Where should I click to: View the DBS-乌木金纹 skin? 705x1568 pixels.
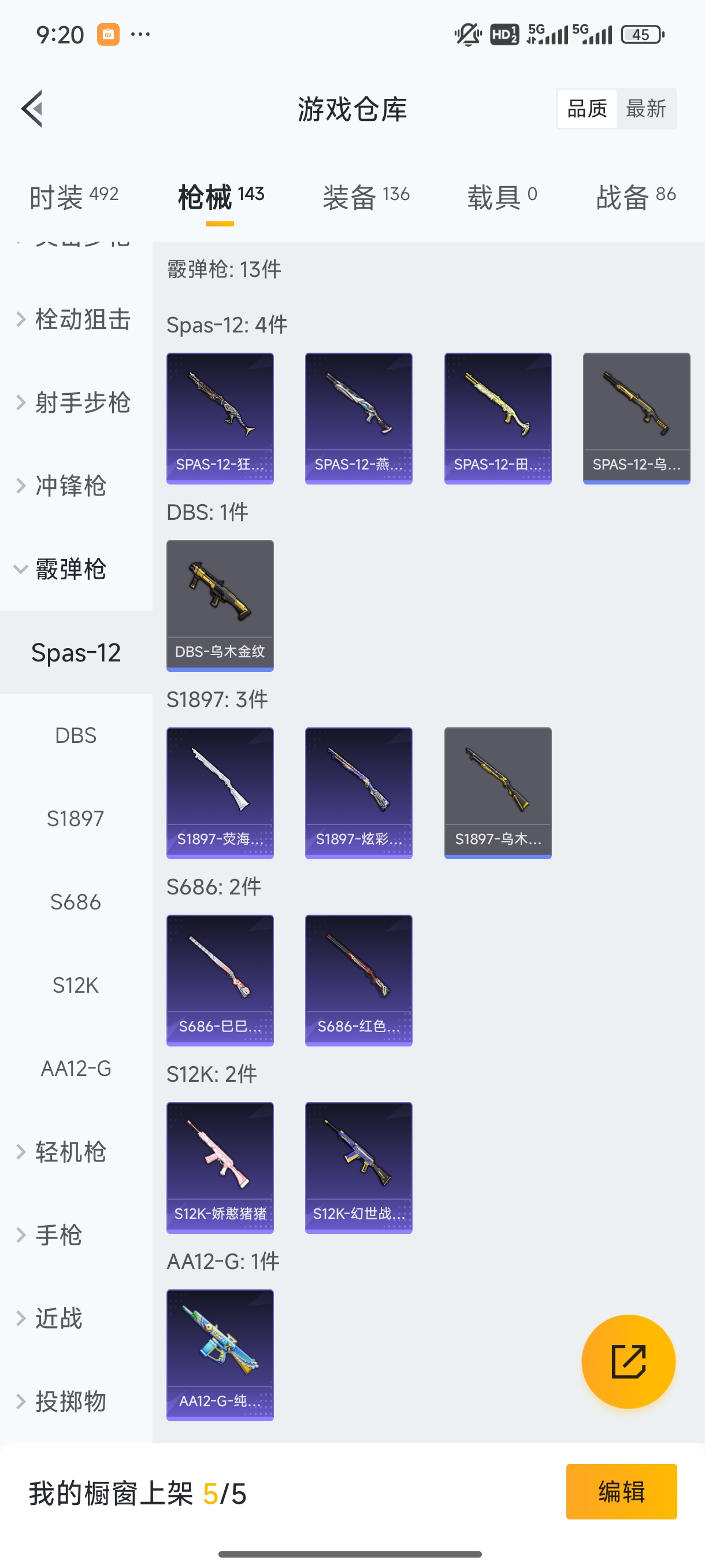(220, 604)
